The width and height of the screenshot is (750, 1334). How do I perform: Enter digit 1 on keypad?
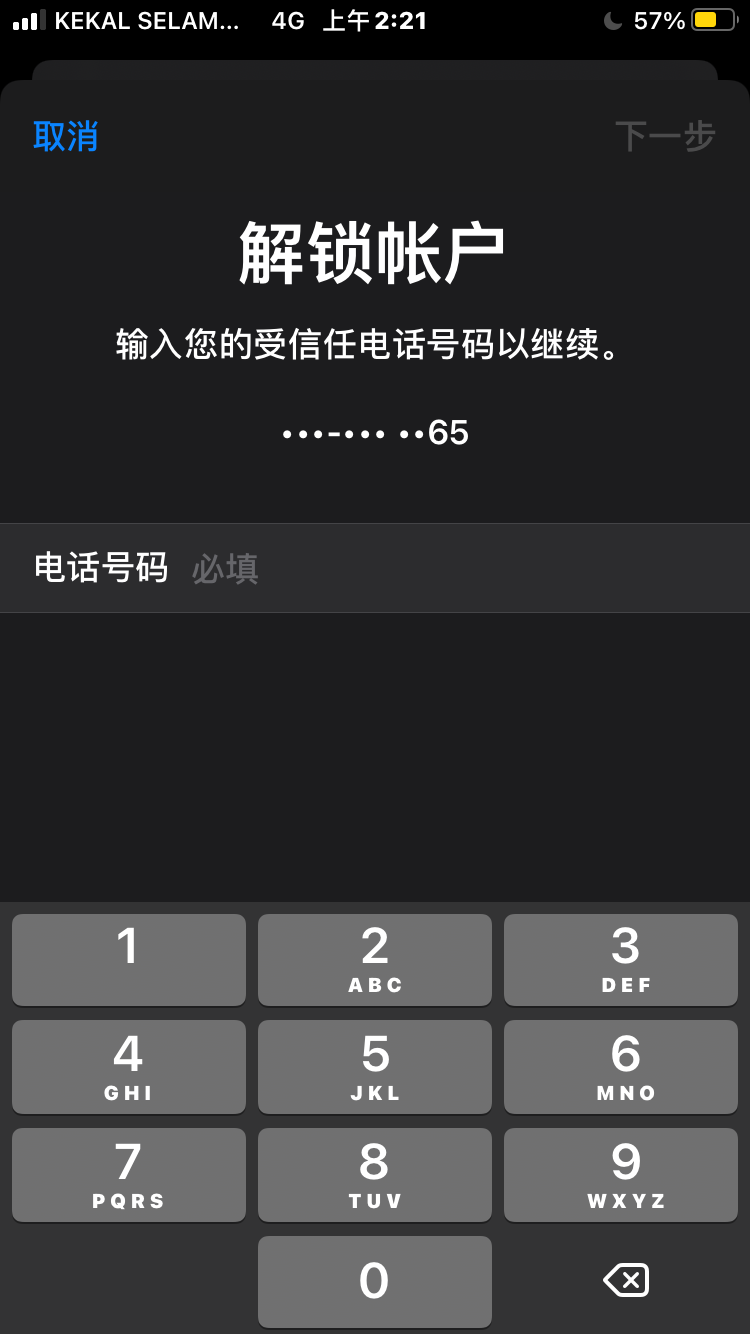[x=129, y=959]
